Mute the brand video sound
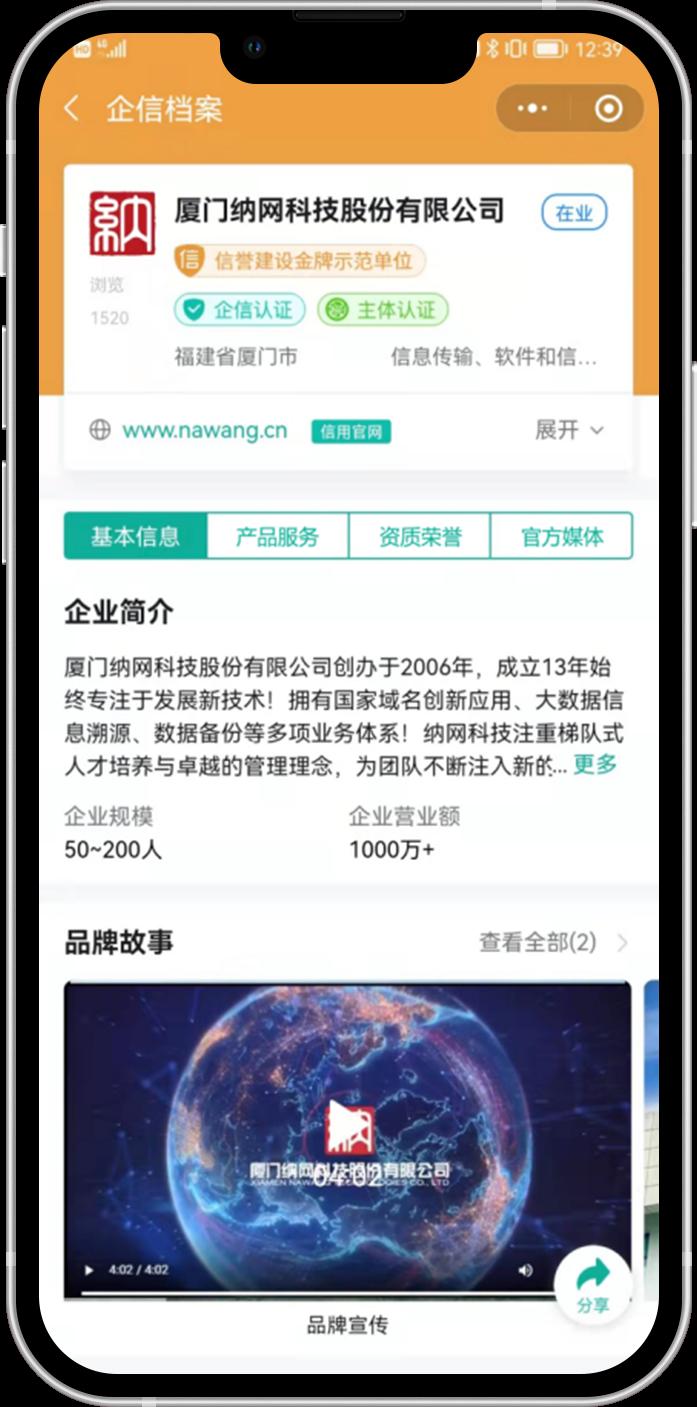This screenshot has width=697, height=1407. pos(526,1270)
